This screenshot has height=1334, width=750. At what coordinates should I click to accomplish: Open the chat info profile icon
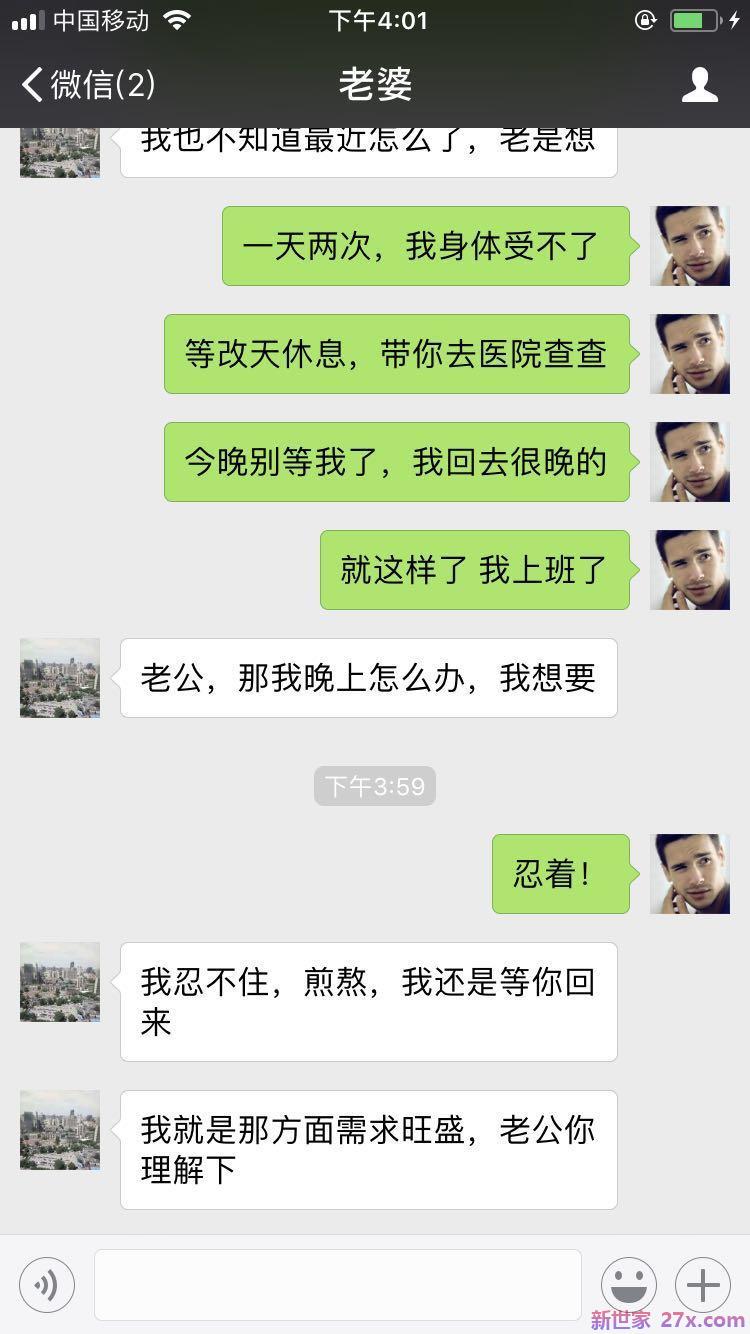[x=700, y=85]
